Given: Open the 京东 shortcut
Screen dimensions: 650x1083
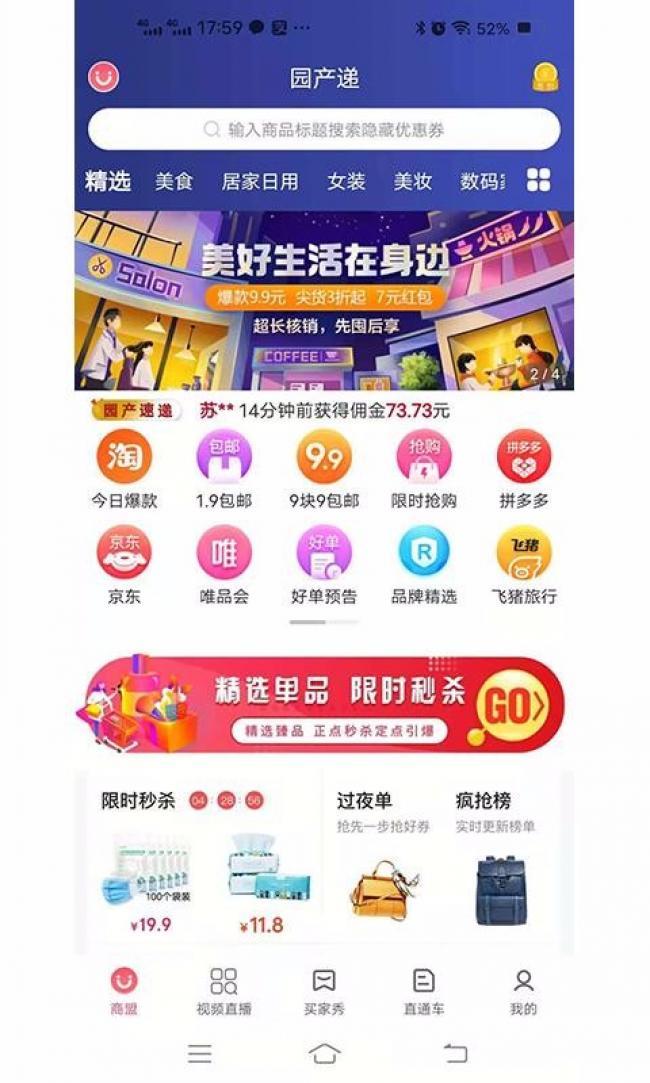Looking at the screenshot, I should (124, 564).
